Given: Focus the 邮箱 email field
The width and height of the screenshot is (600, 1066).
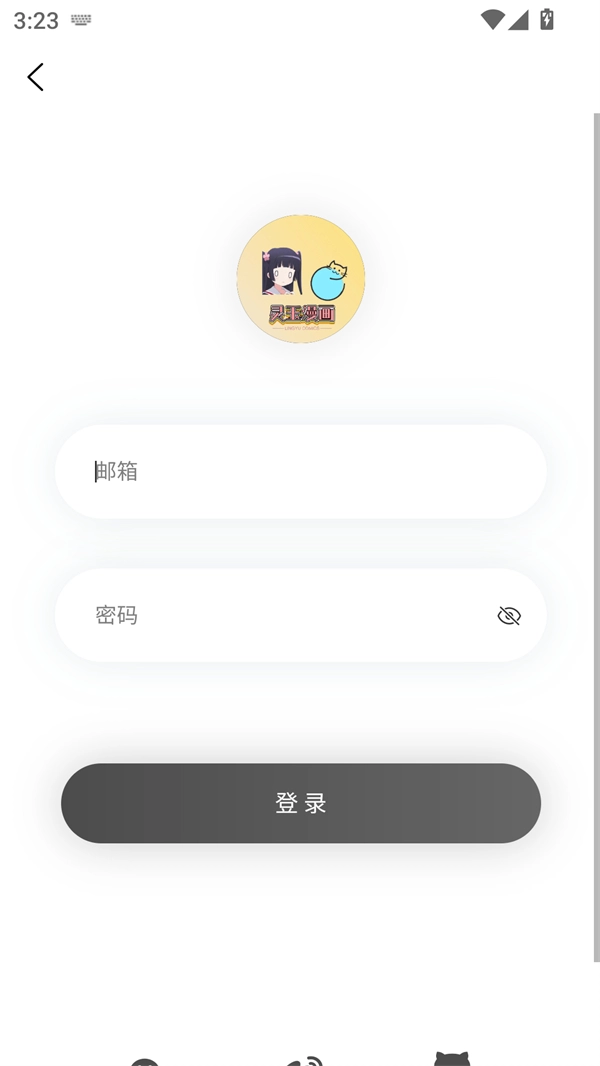Looking at the screenshot, I should 300,471.
